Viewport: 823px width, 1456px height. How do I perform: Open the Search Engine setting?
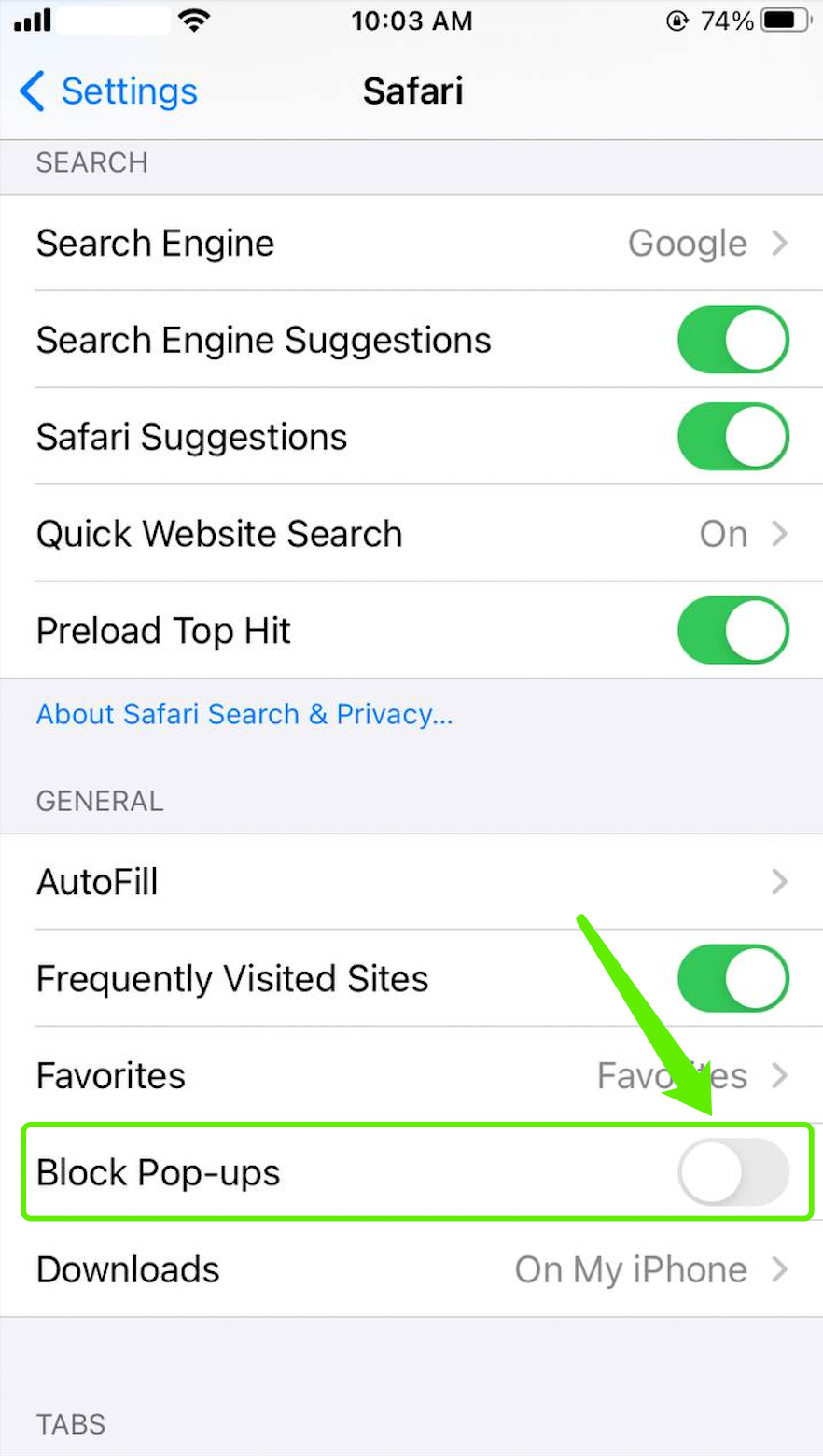click(x=411, y=244)
